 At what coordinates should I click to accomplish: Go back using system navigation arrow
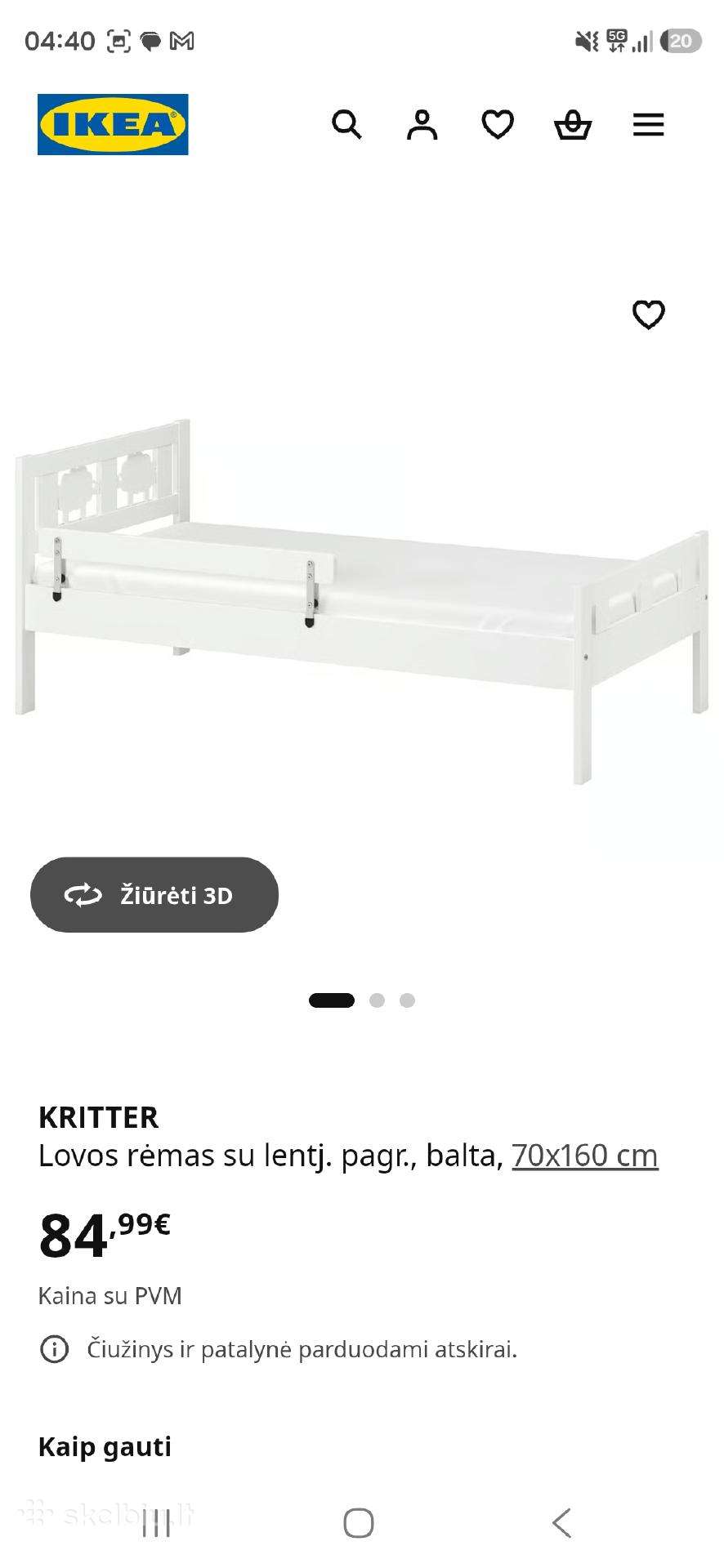coord(561,1523)
